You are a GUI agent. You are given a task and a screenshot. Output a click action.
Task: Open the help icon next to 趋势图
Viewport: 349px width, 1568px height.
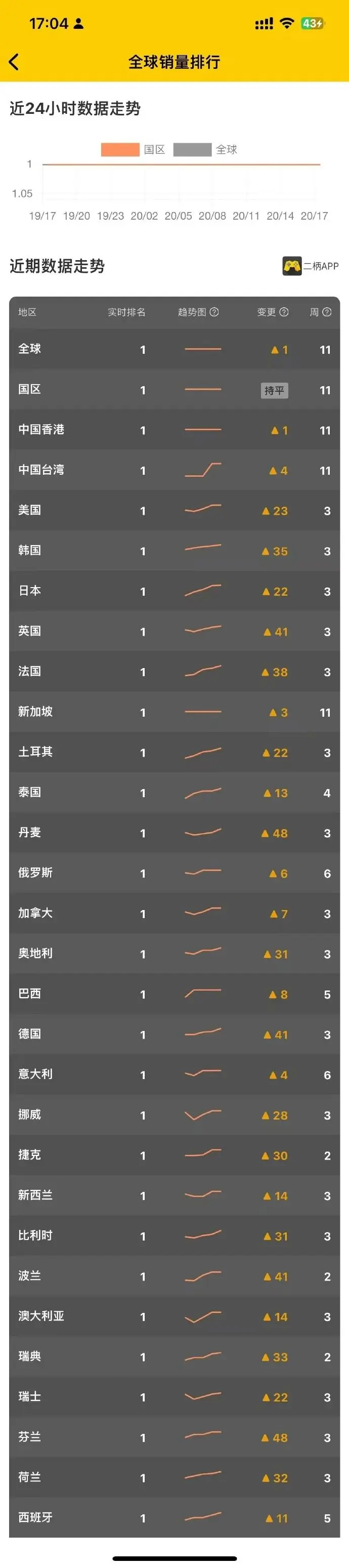[x=214, y=312]
